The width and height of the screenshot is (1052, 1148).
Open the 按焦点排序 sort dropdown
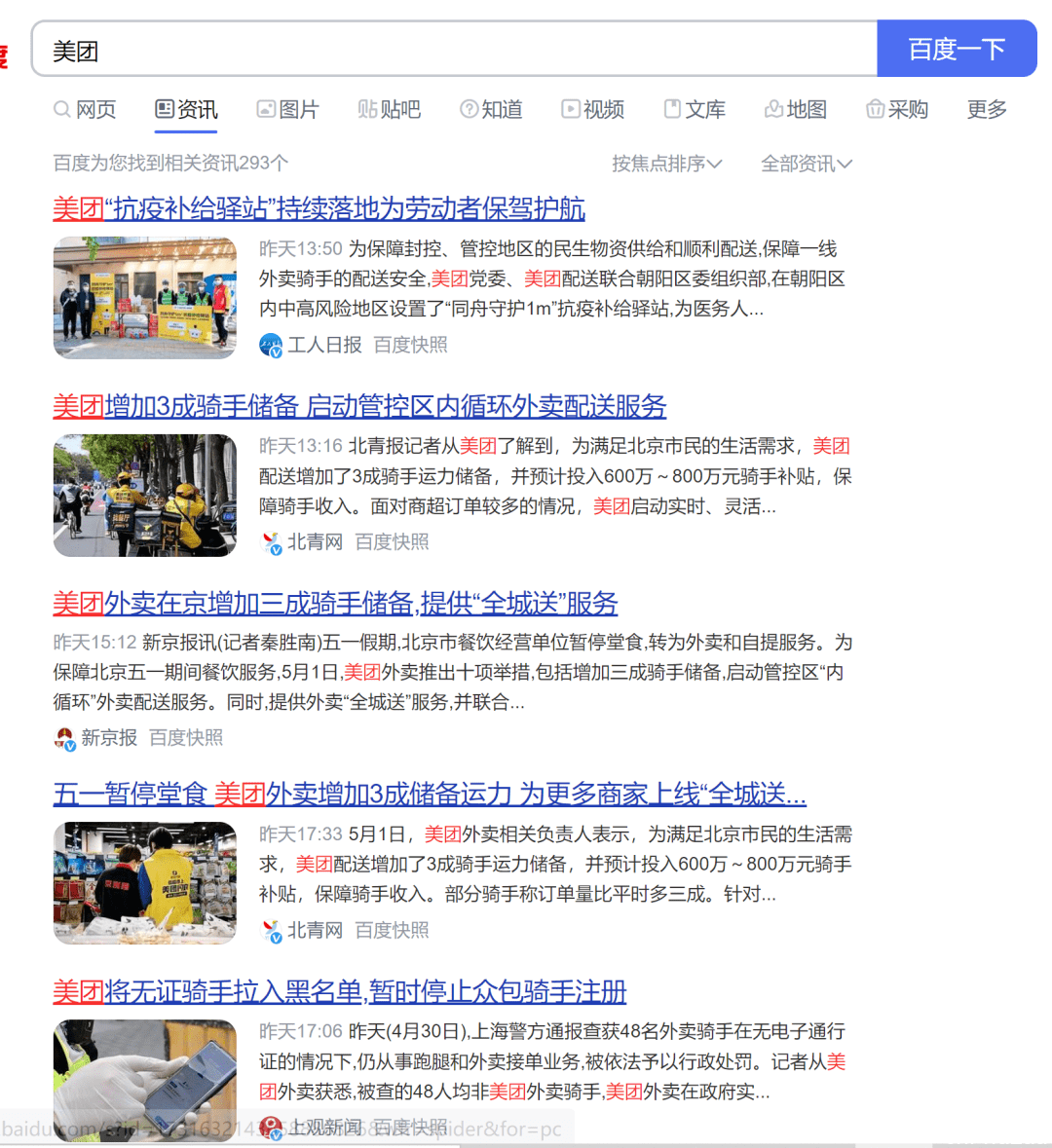pos(666,164)
